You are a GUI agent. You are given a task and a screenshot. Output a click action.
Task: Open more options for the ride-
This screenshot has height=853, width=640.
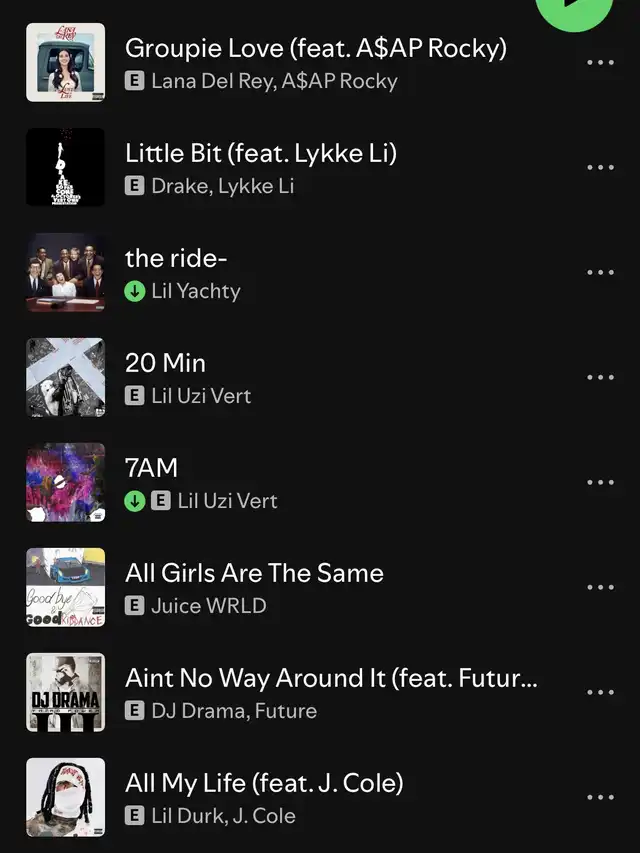click(600, 272)
